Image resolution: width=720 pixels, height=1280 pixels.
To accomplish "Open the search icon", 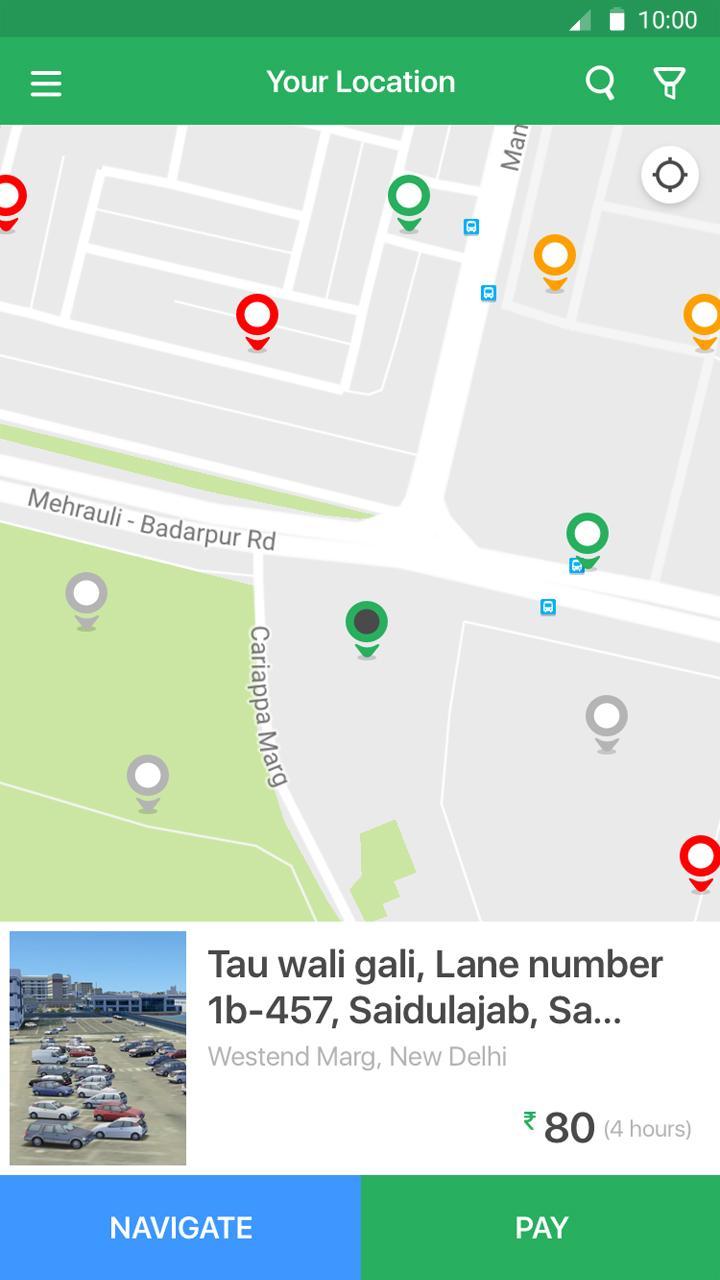I will point(600,83).
